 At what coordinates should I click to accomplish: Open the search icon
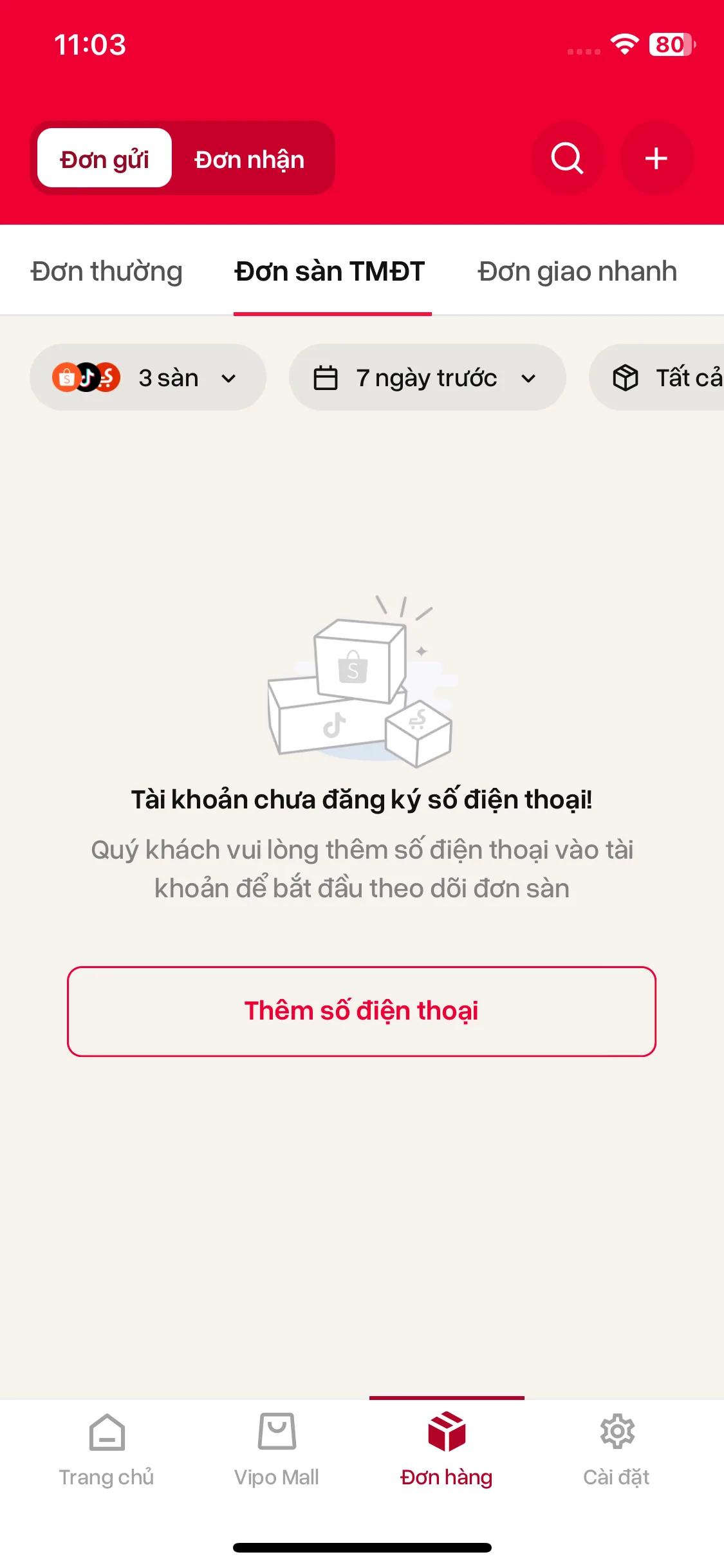coord(567,158)
